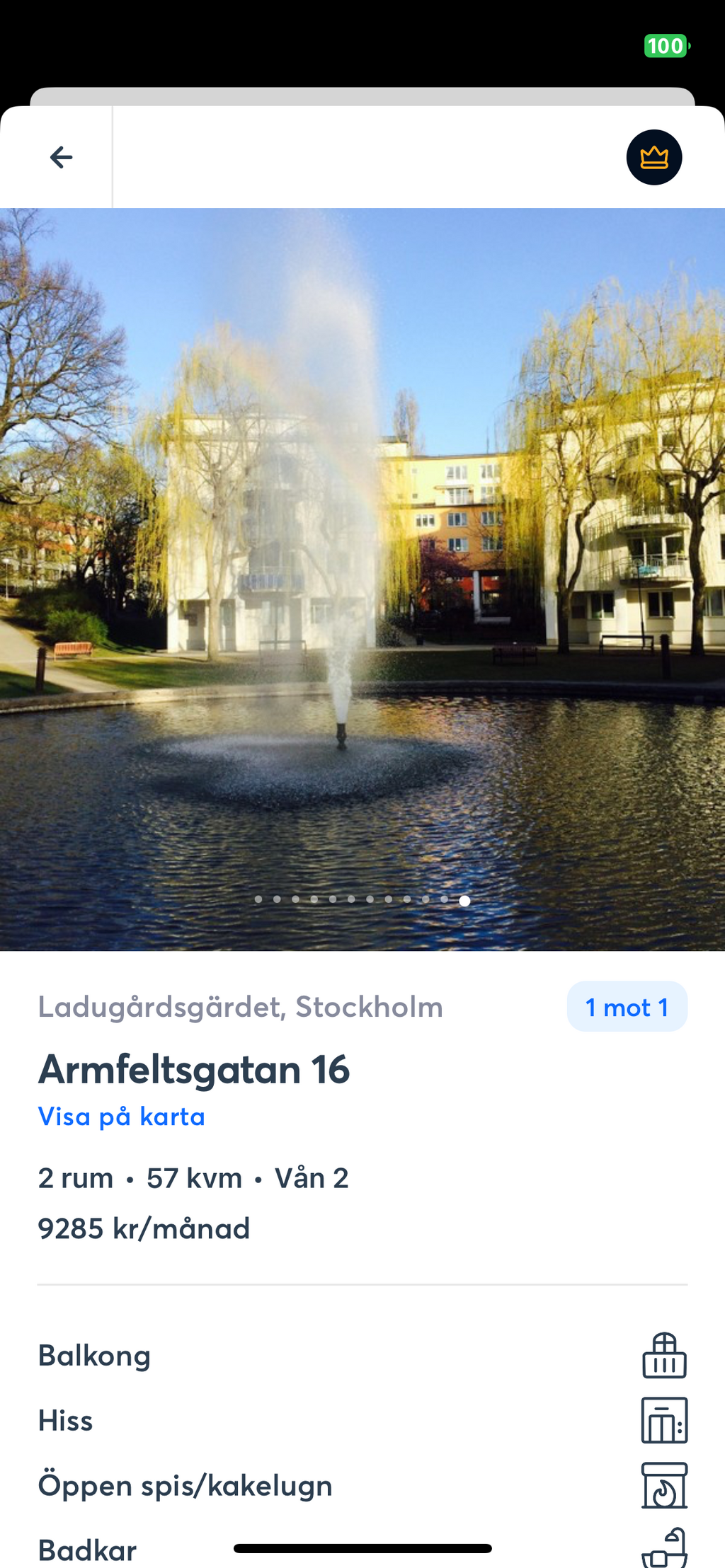Select the Armfeltsgatan 16 listing title
This screenshot has width=725, height=1568.
[194, 1069]
